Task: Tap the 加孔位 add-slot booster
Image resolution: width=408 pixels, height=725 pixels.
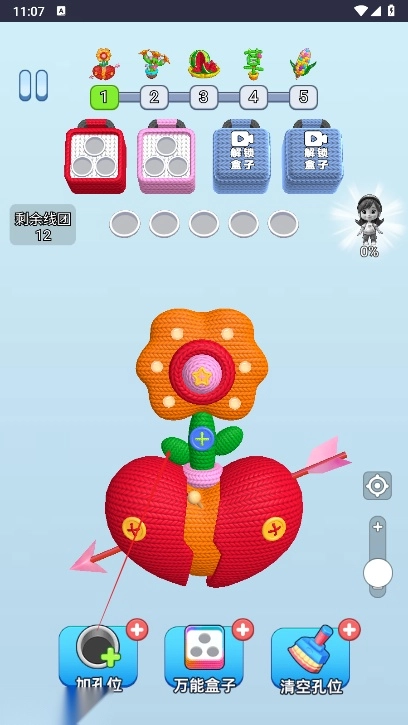Action: [99, 656]
